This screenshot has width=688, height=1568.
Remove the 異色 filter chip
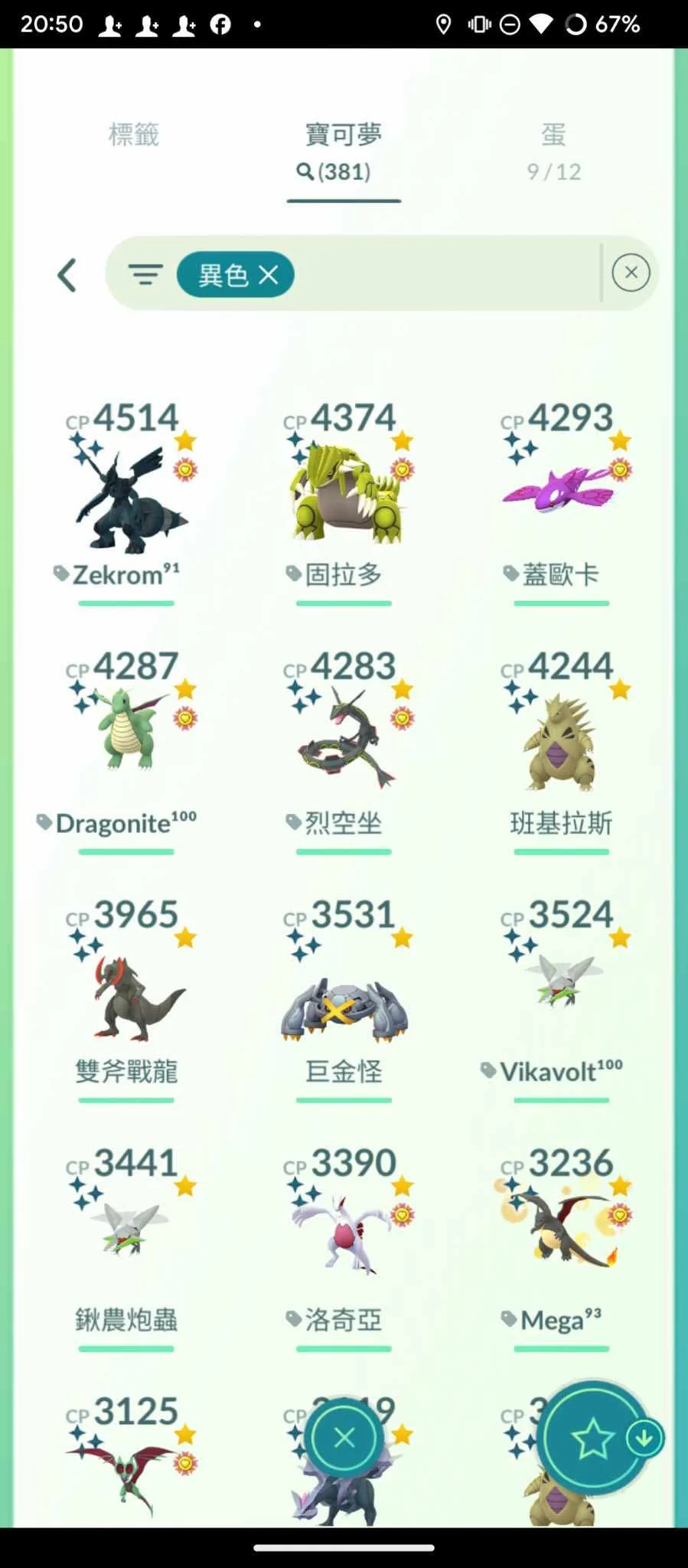[x=269, y=275]
